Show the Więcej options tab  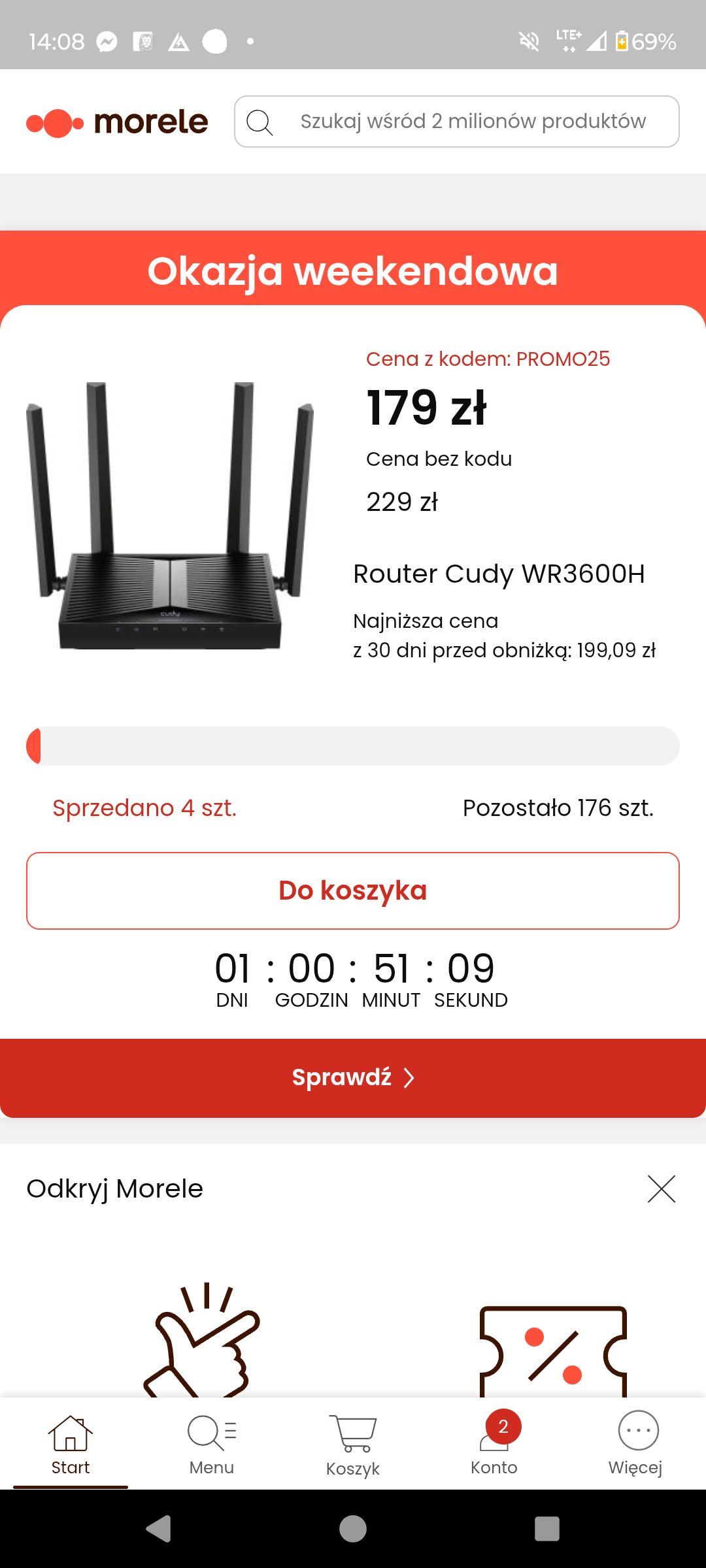click(x=635, y=1444)
